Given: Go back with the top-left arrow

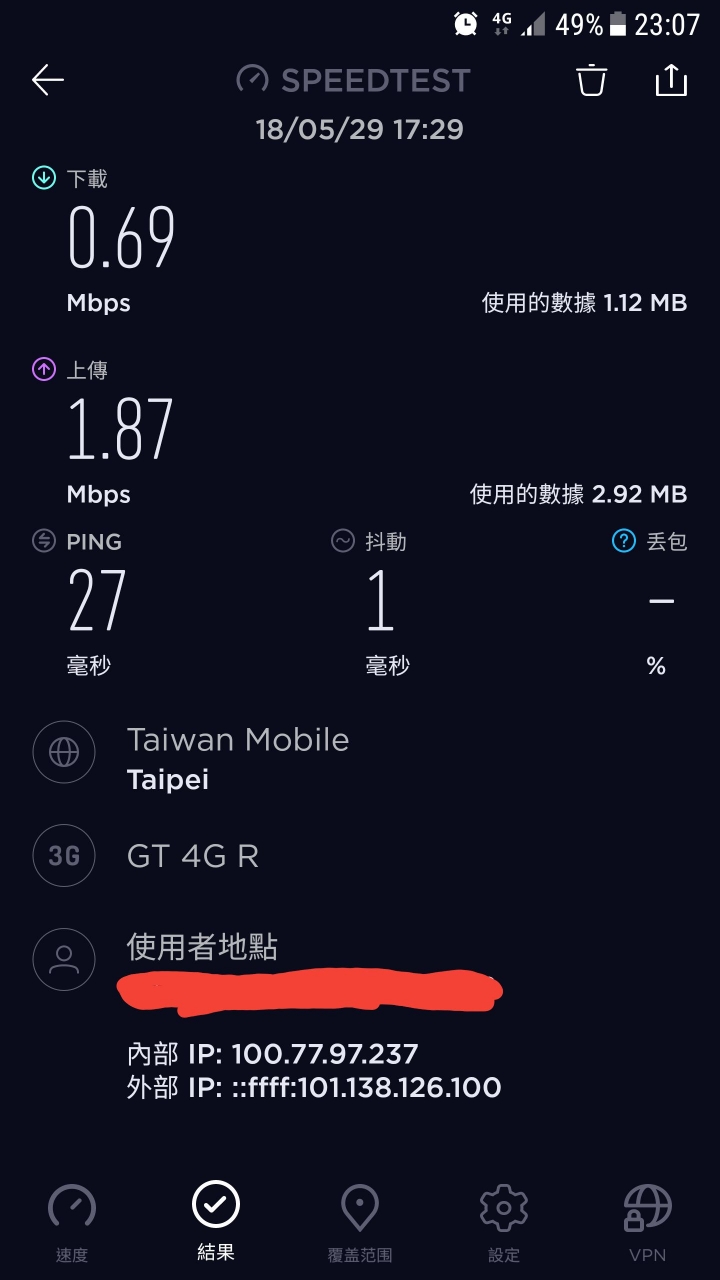Looking at the screenshot, I should click(x=48, y=81).
